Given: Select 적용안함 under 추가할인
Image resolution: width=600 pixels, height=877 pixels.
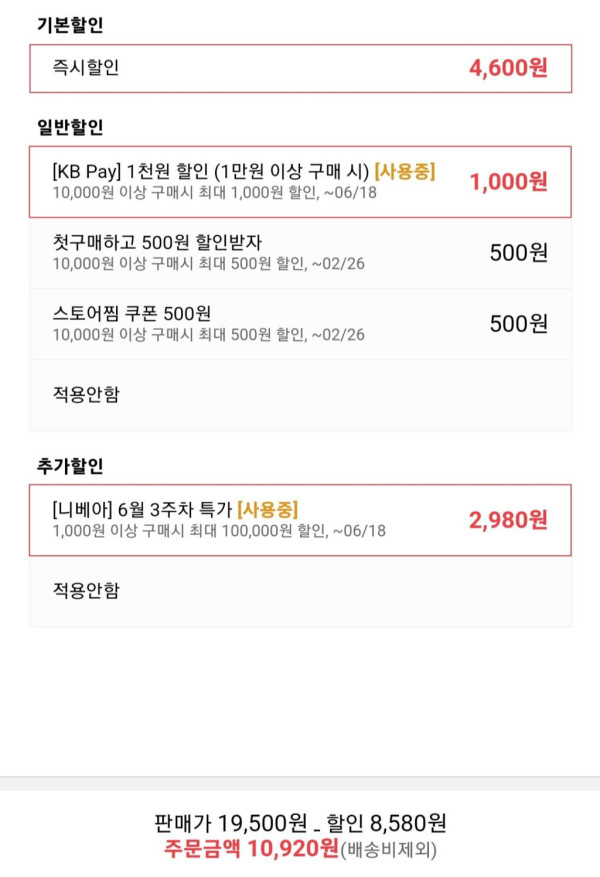Looking at the screenshot, I should pyautogui.click(x=300, y=591).
